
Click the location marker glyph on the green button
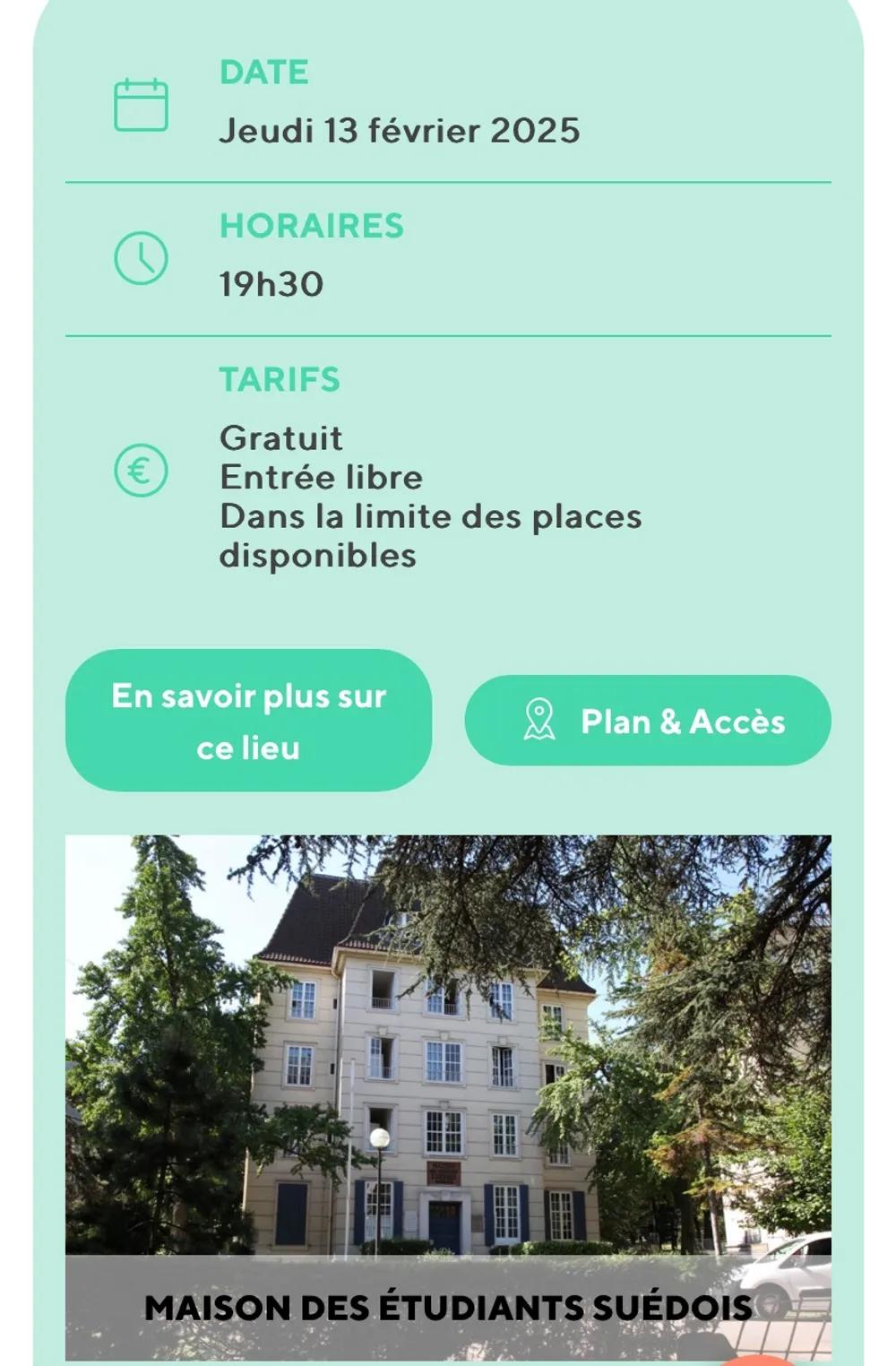click(538, 719)
